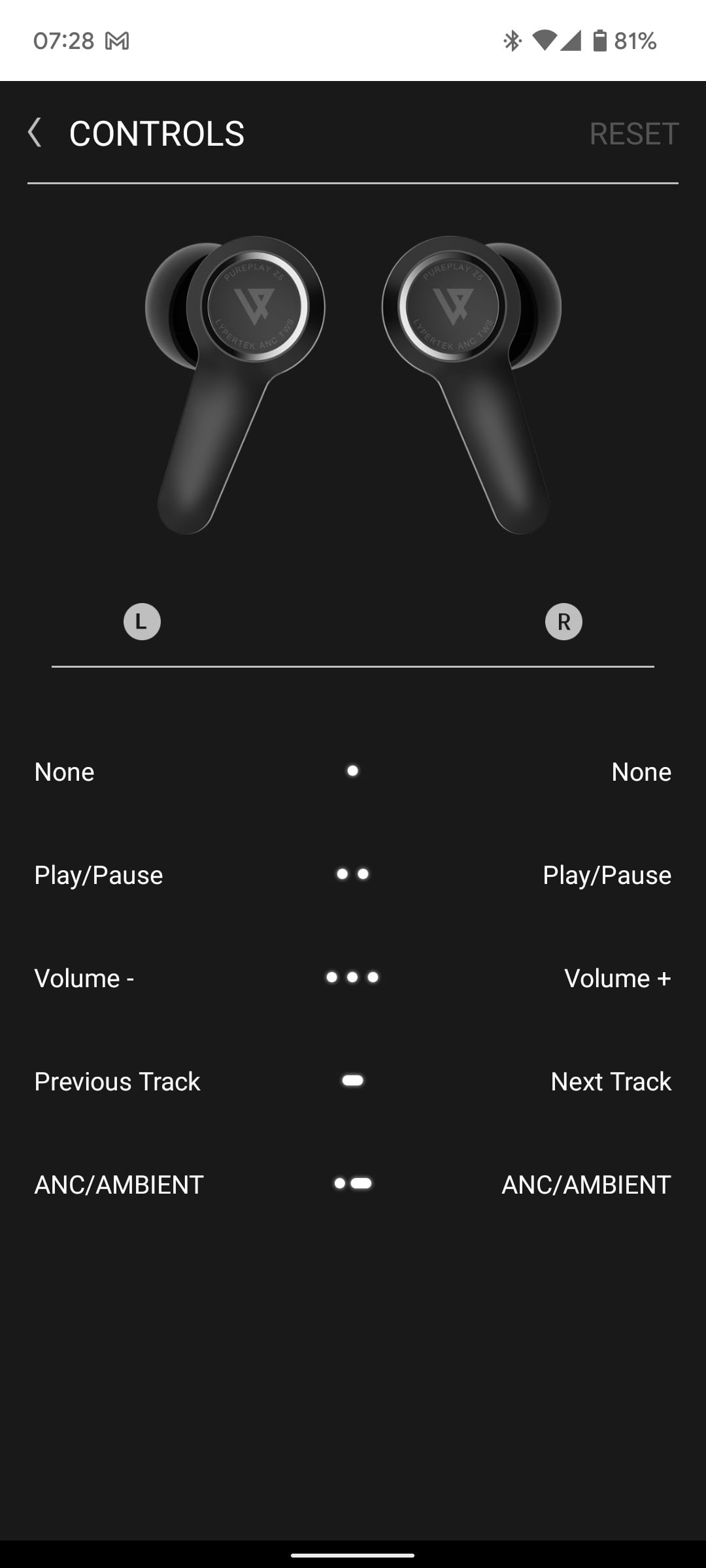Open the Next Track long-press option

click(x=611, y=1082)
